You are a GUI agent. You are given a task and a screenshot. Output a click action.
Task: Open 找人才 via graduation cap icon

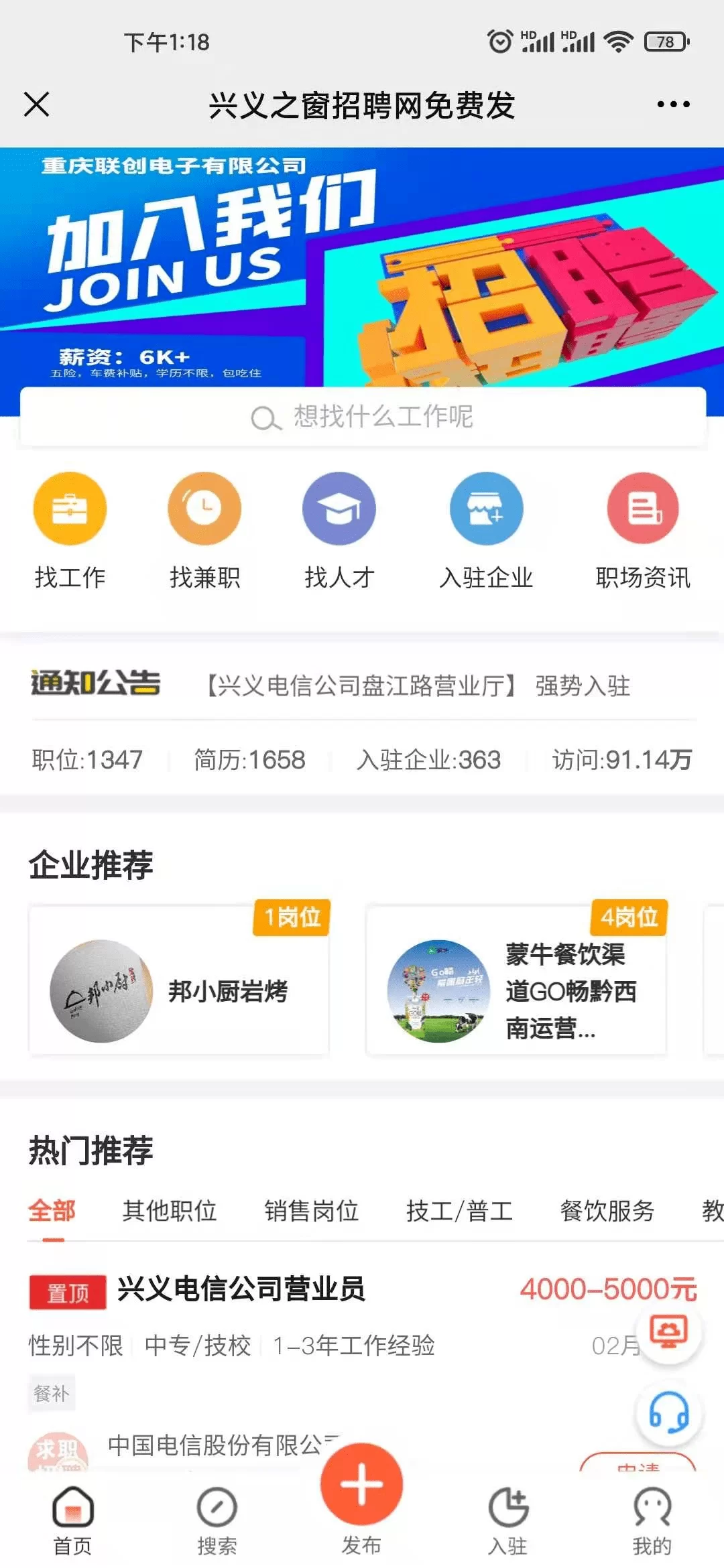(x=339, y=509)
